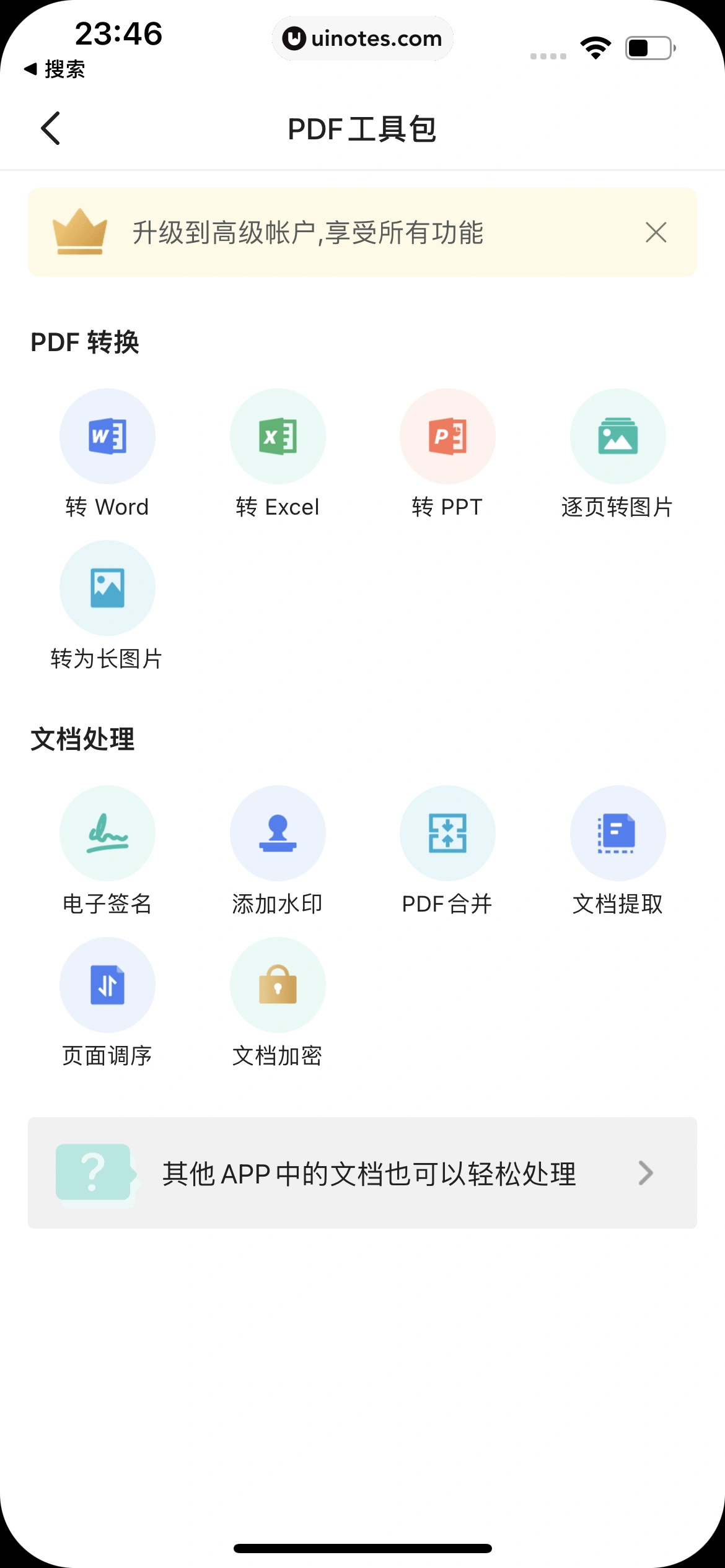Launch PDF合并 merge tool
Image resolution: width=725 pixels, height=1568 pixels.
(447, 834)
